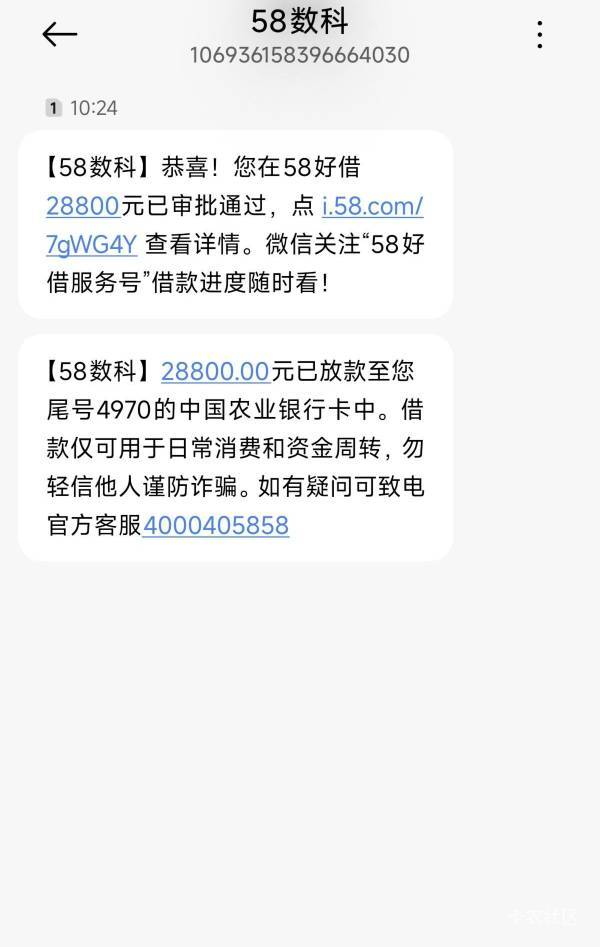600x947 pixels.
Task: Open the overflow menu with three dots
Action: pyautogui.click(x=540, y=35)
